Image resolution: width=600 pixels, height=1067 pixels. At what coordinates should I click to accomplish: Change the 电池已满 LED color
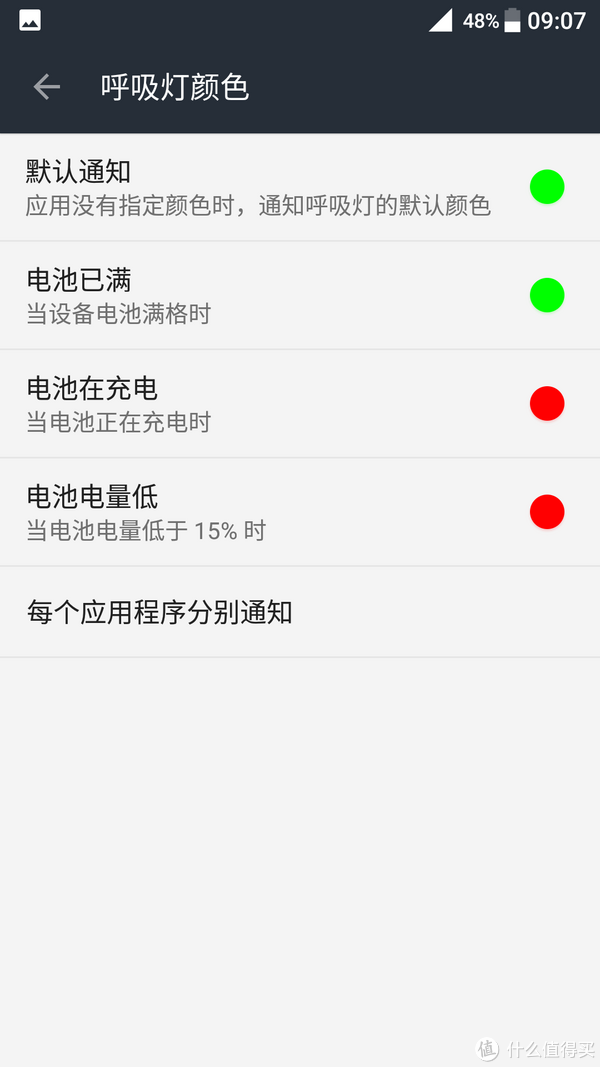pyautogui.click(x=546, y=295)
